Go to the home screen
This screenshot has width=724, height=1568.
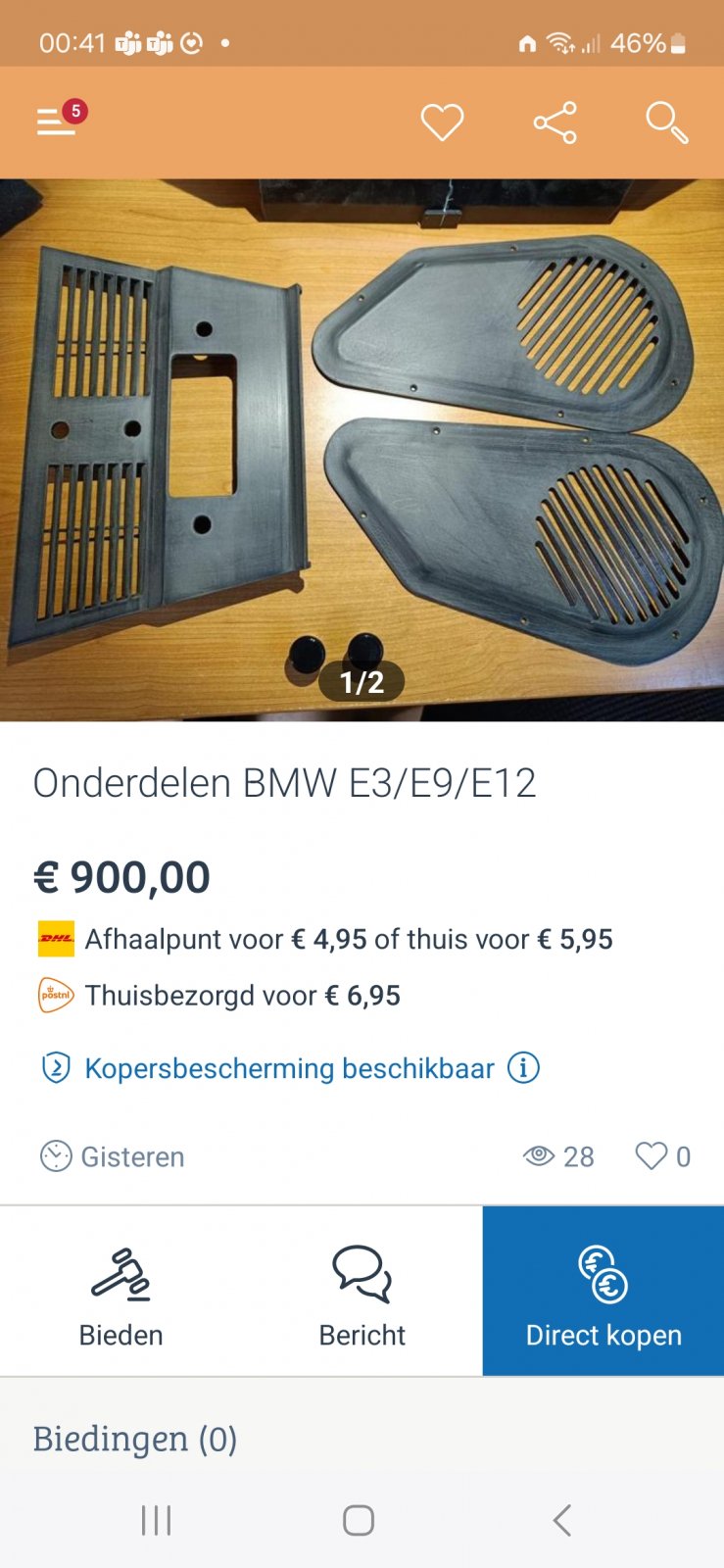359,1521
